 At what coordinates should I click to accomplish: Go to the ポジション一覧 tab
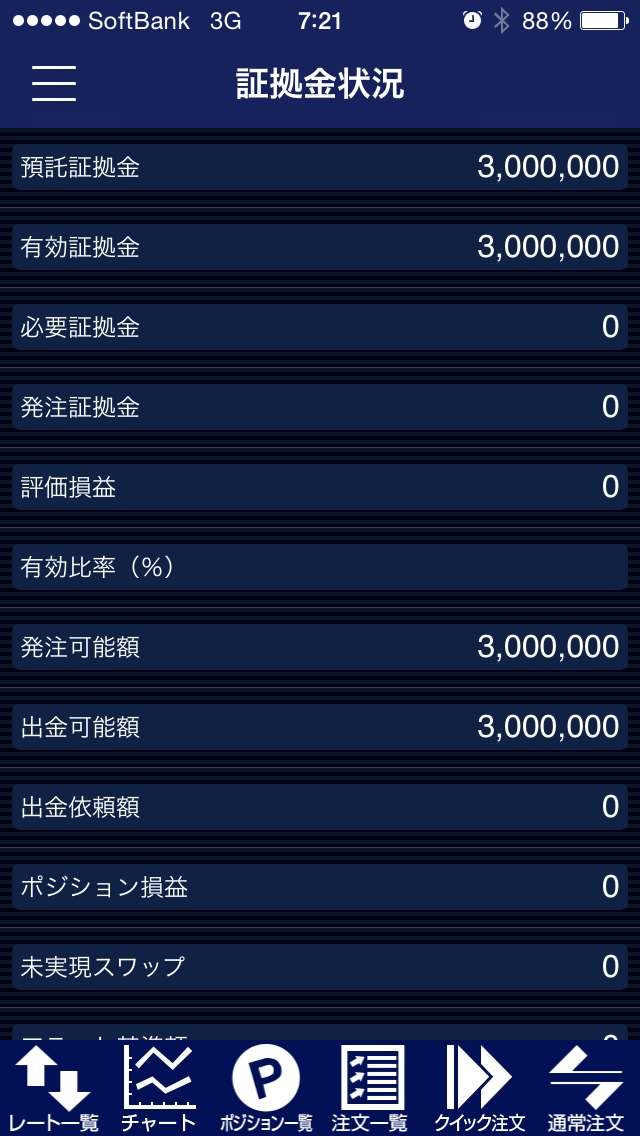pyautogui.click(x=266, y=1088)
